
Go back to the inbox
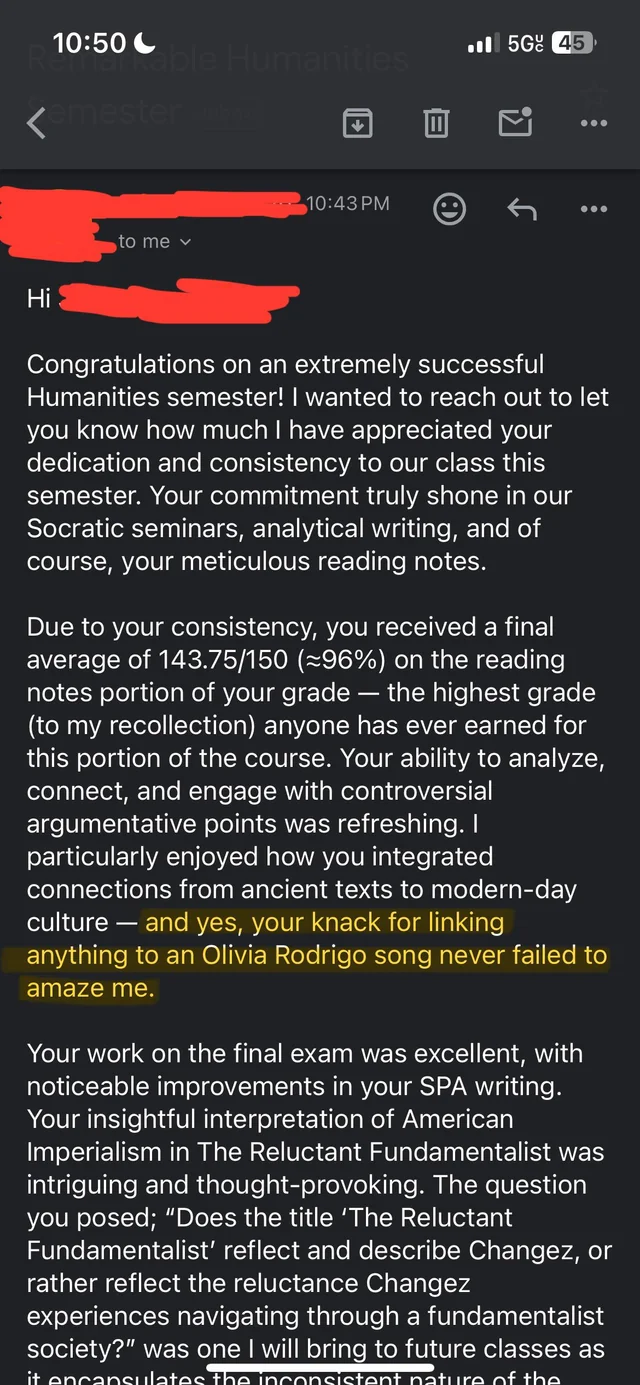click(x=36, y=123)
